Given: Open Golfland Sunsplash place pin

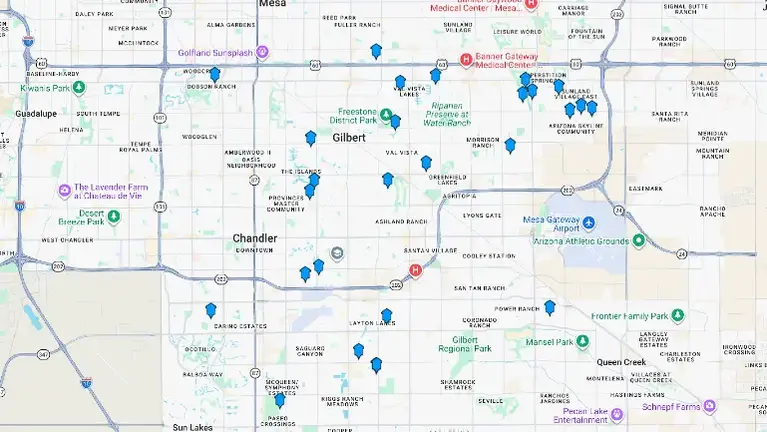Looking at the screenshot, I should (263, 51).
